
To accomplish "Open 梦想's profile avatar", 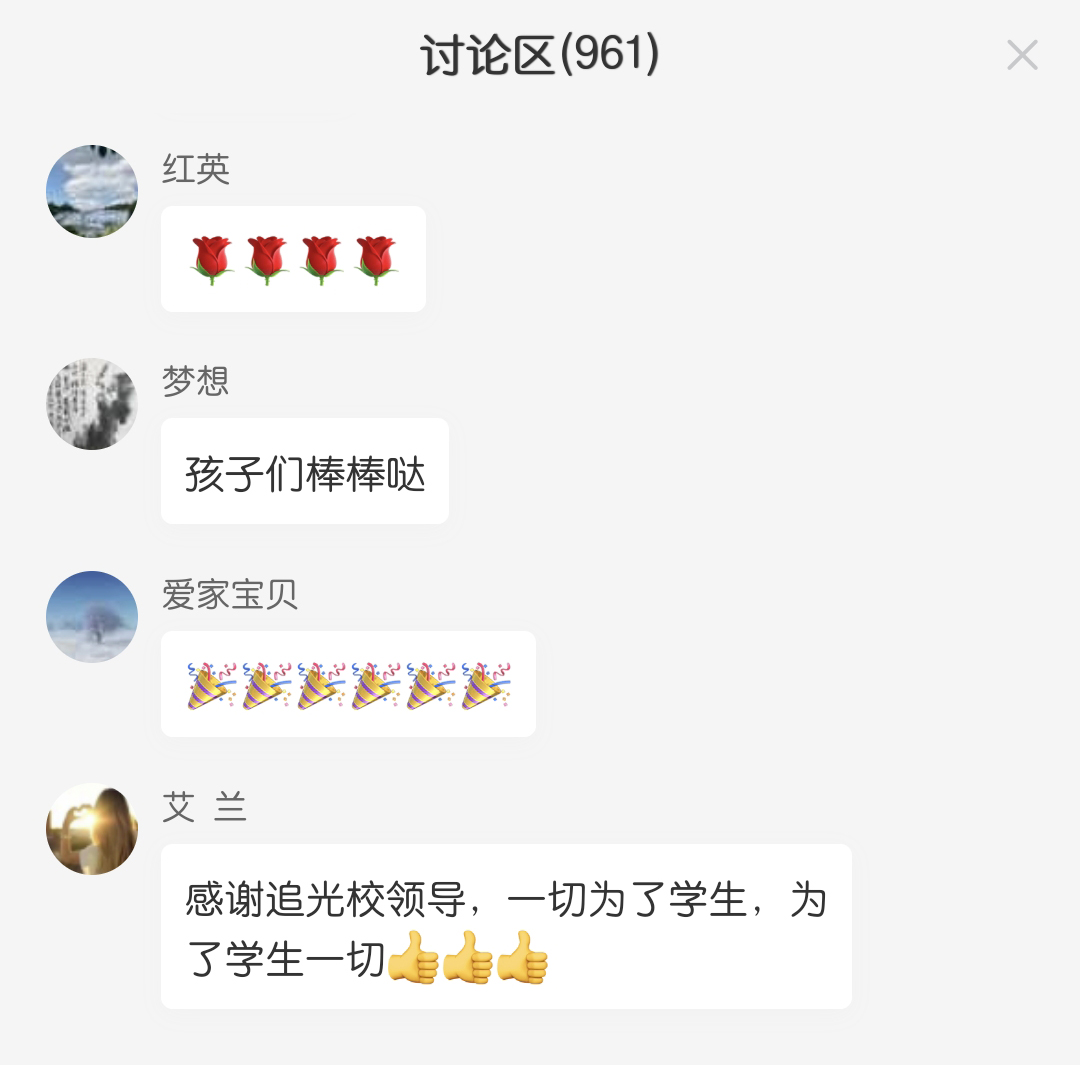I will pos(92,404).
